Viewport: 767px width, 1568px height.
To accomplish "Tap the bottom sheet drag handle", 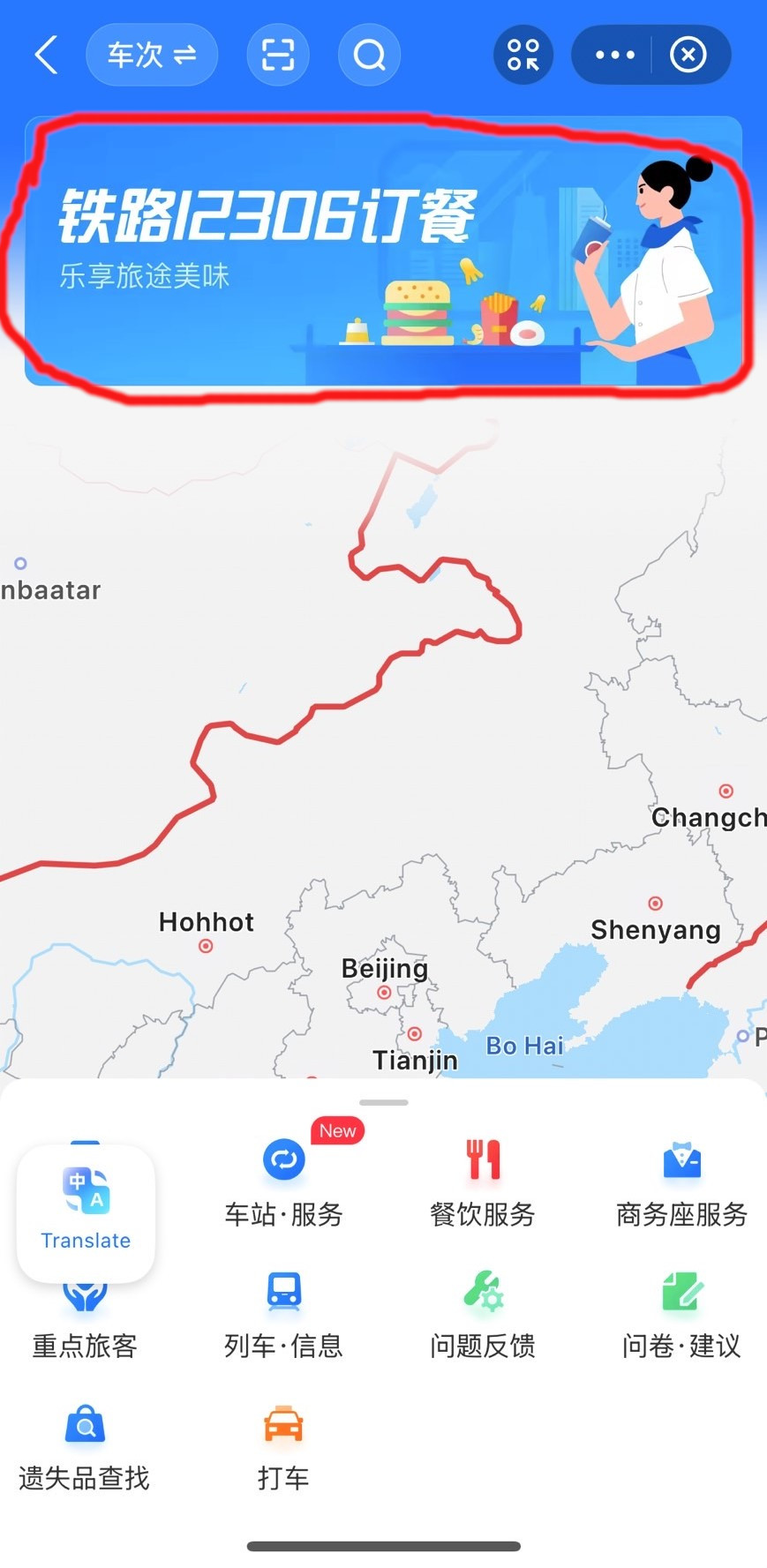I will pos(383,1102).
